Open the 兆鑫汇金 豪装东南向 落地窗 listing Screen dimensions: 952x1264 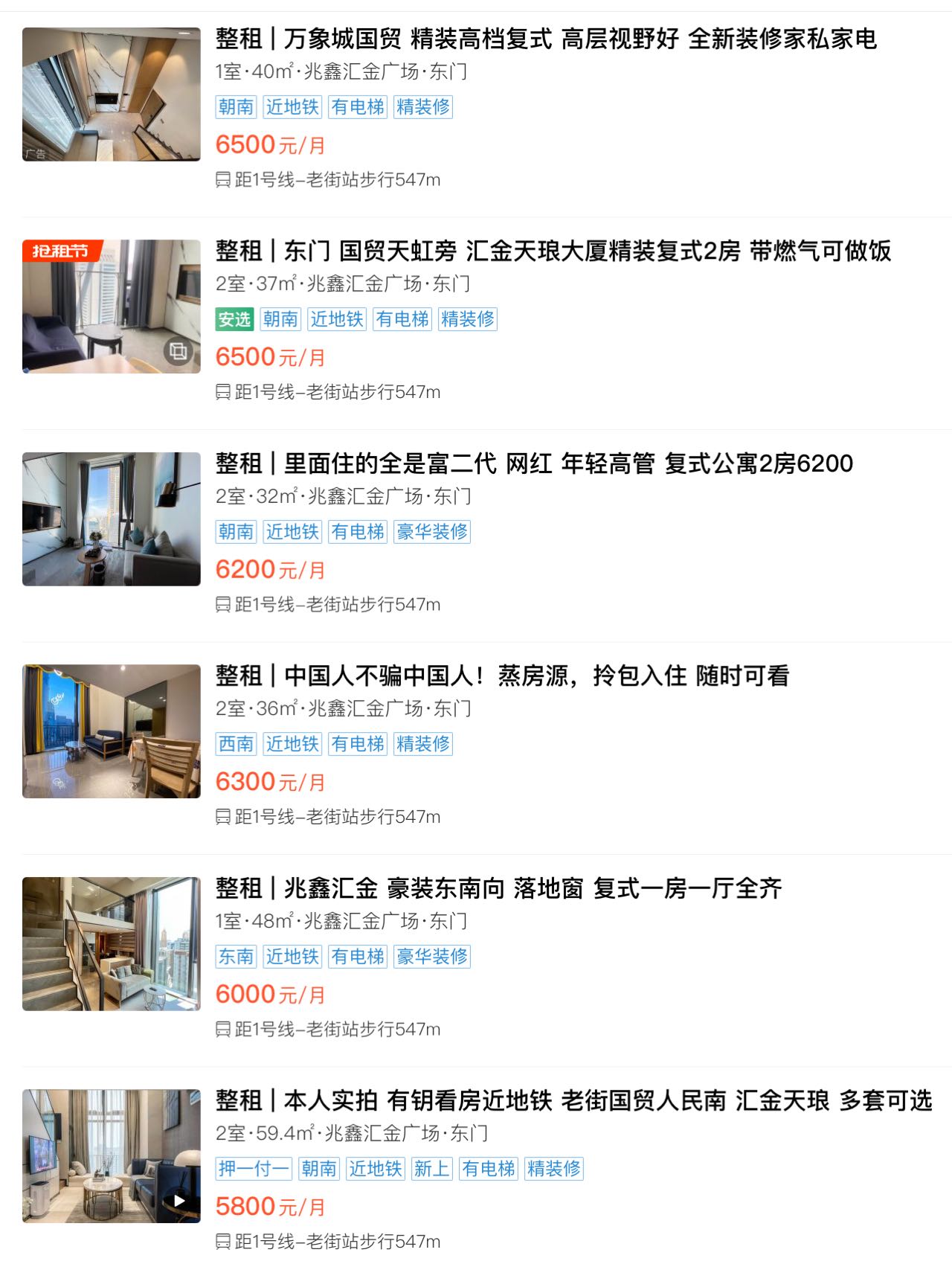[498, 888]
